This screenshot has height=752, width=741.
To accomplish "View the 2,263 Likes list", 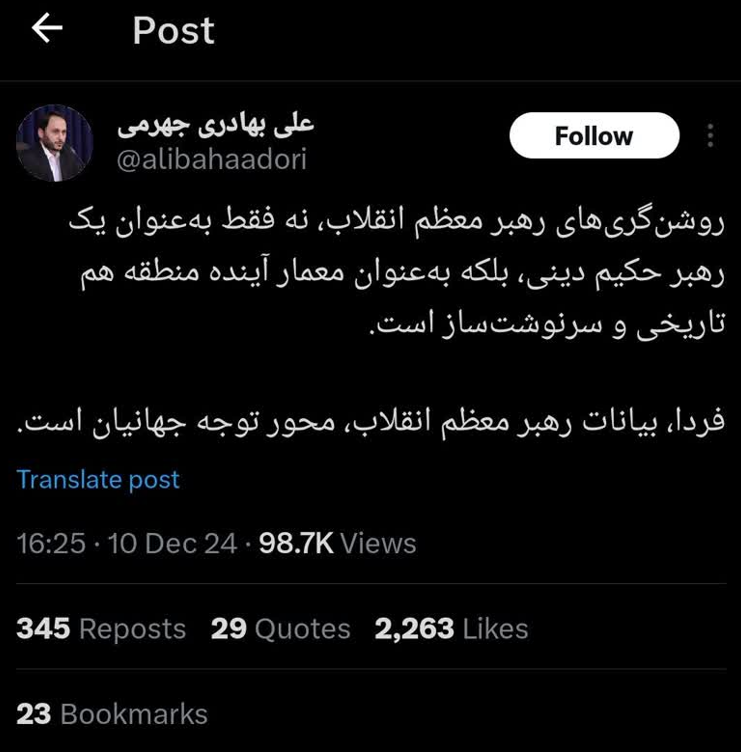I will pos(451,629).
